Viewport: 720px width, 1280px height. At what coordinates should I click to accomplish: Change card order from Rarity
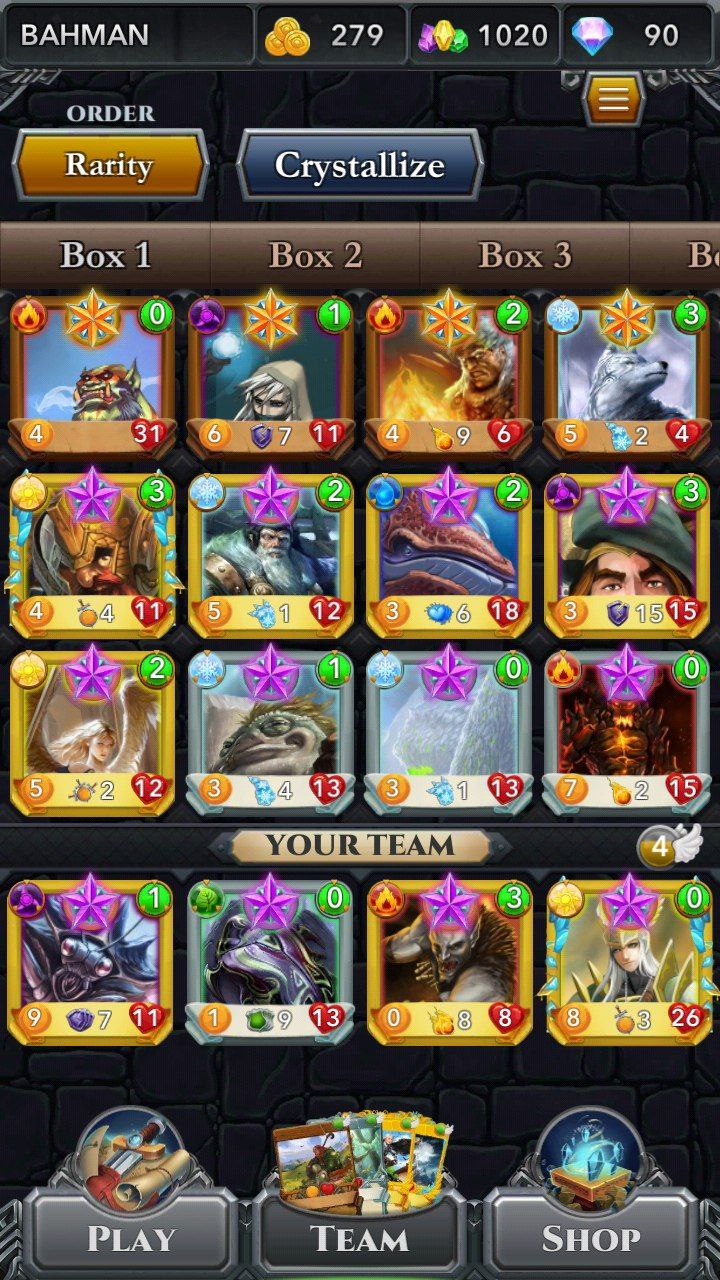coord(108,164)
